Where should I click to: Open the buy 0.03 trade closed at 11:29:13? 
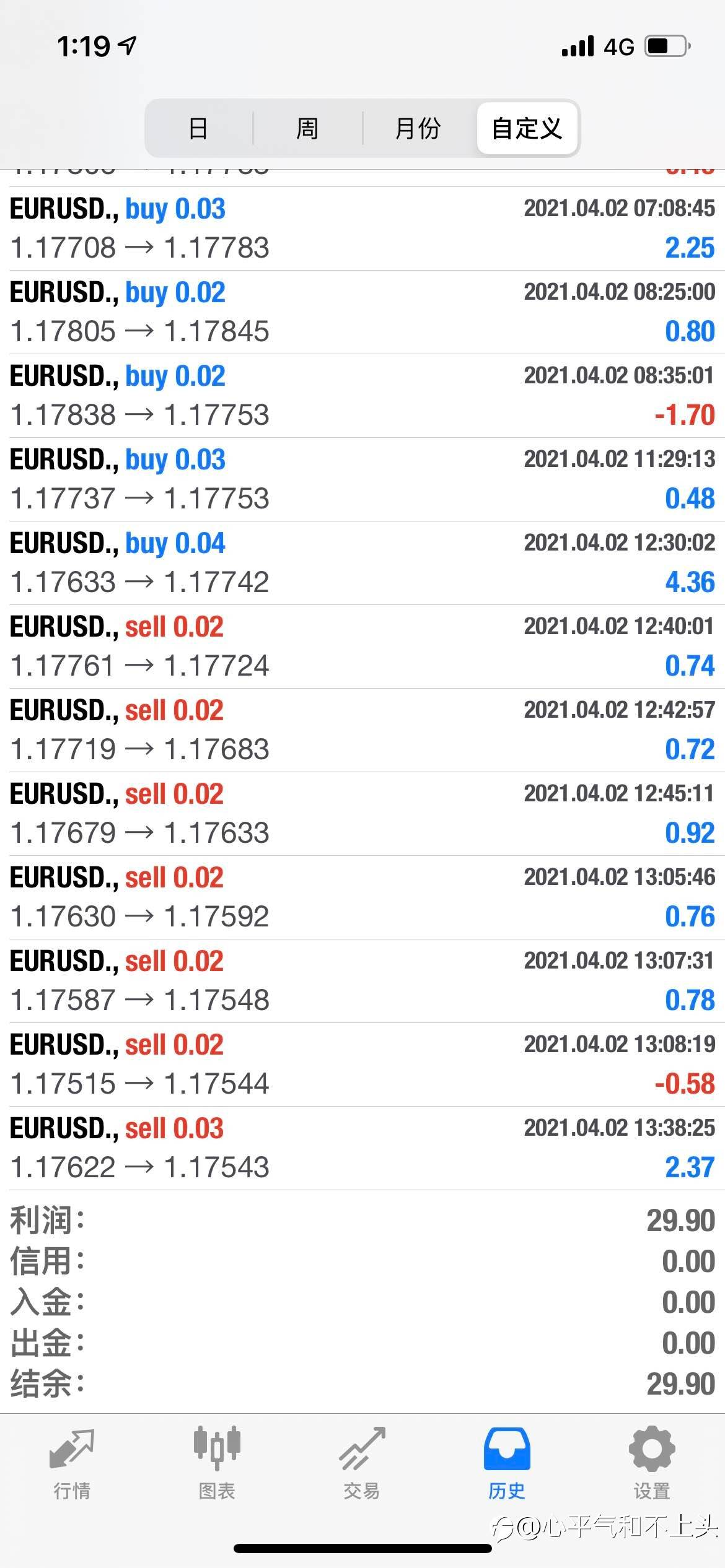coord(362,479)
